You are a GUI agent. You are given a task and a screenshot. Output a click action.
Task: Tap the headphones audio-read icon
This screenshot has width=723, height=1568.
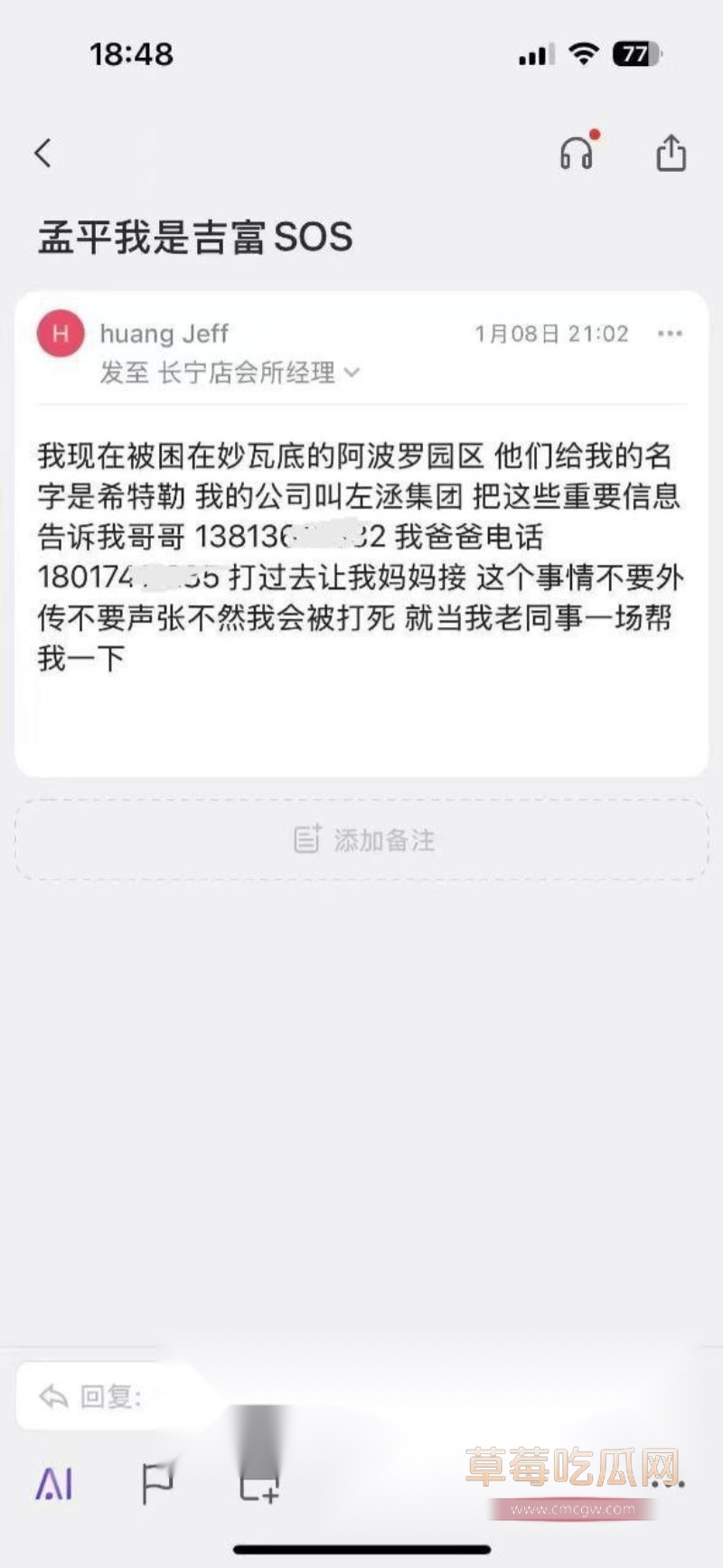coord(576,152)
